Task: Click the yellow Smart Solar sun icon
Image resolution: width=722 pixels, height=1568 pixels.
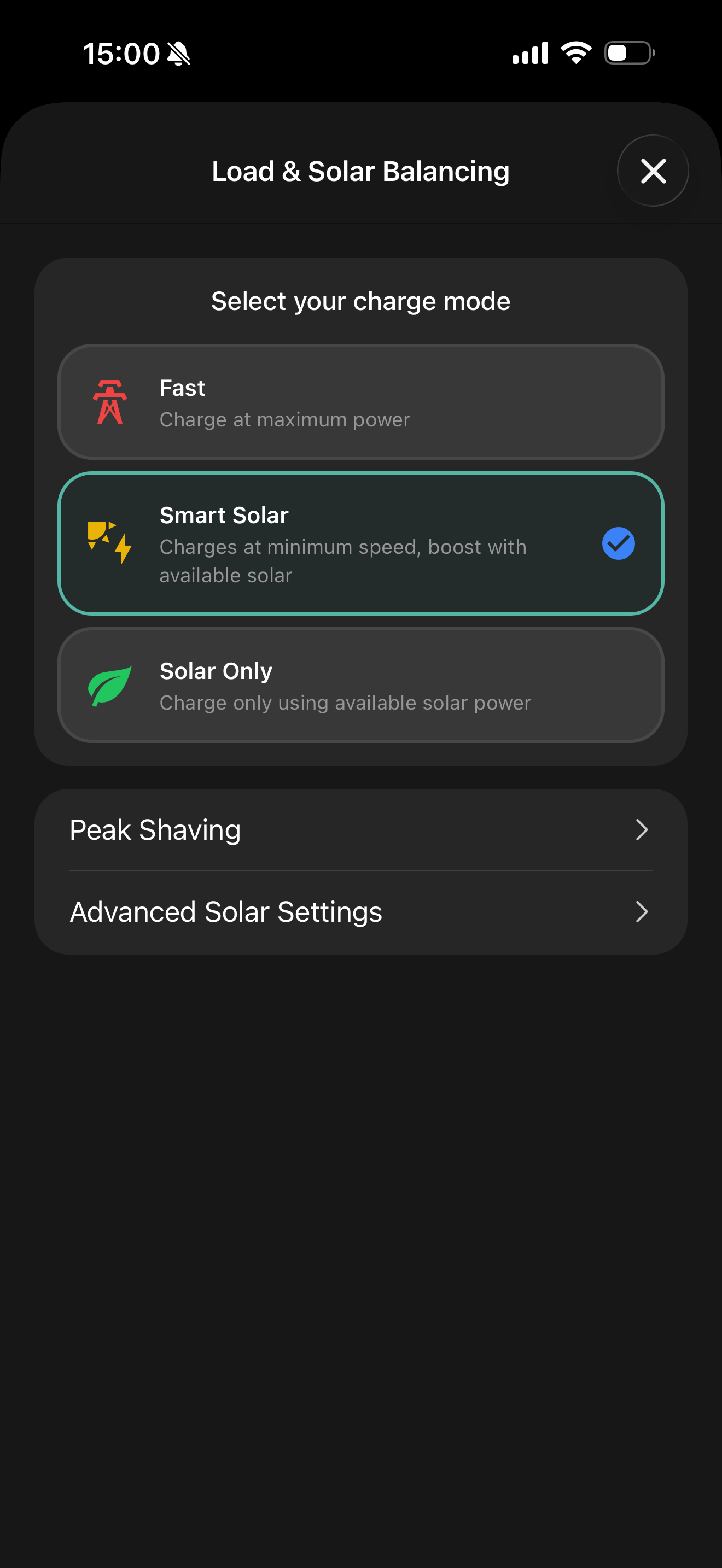Action: click(x=101, y=533)
